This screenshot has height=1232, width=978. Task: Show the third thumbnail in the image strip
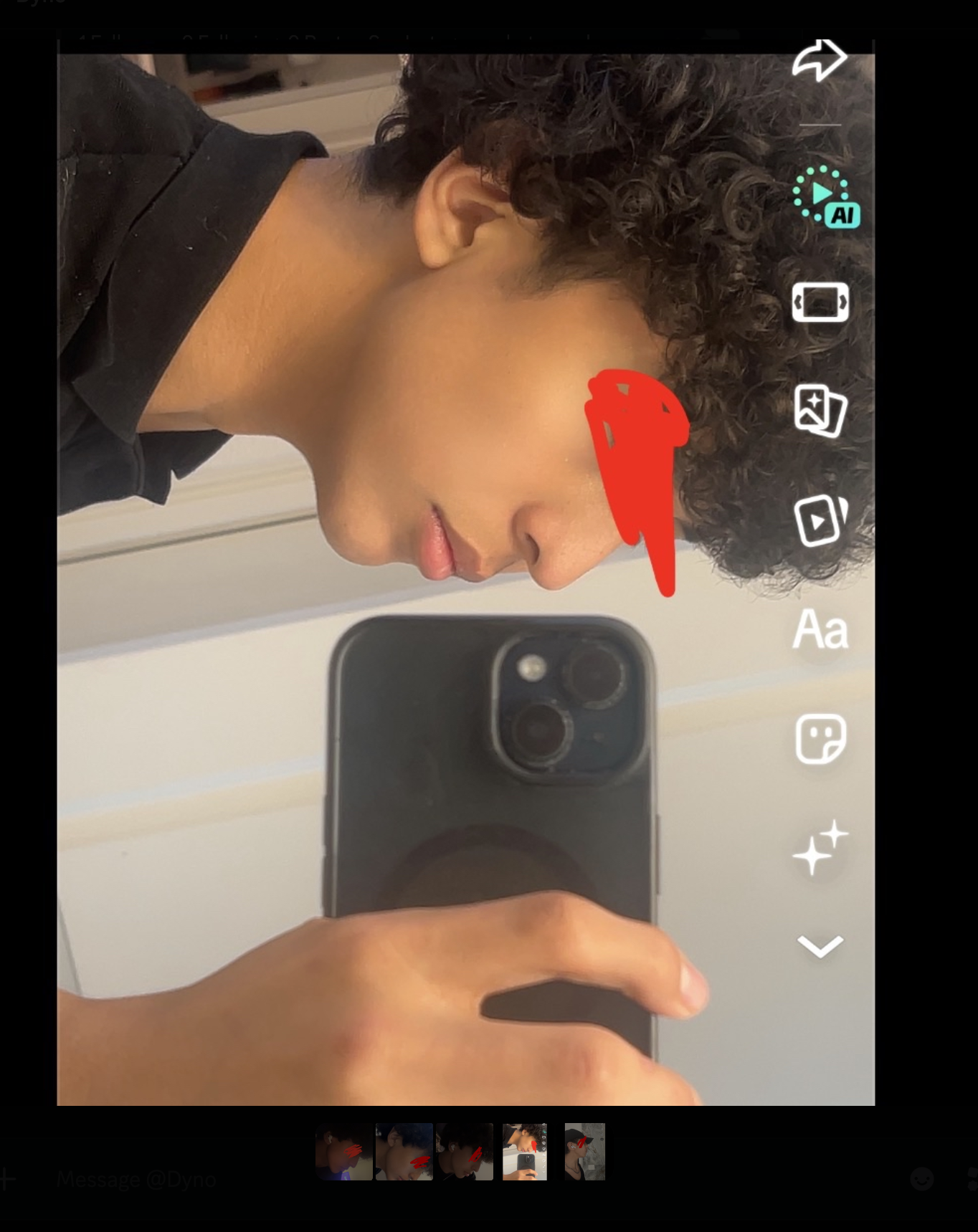[465, 1152]
